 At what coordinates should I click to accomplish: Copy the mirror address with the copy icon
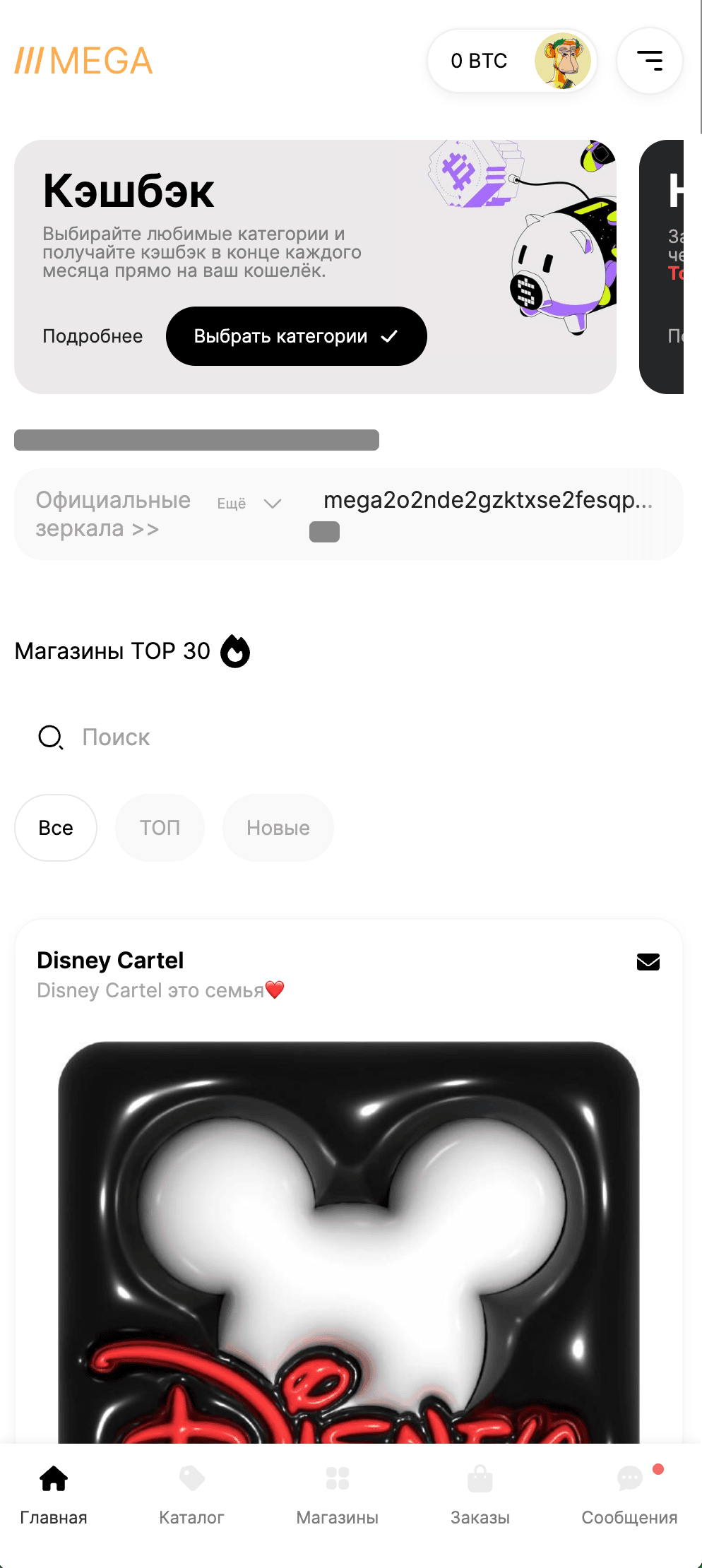coord(326,531)
